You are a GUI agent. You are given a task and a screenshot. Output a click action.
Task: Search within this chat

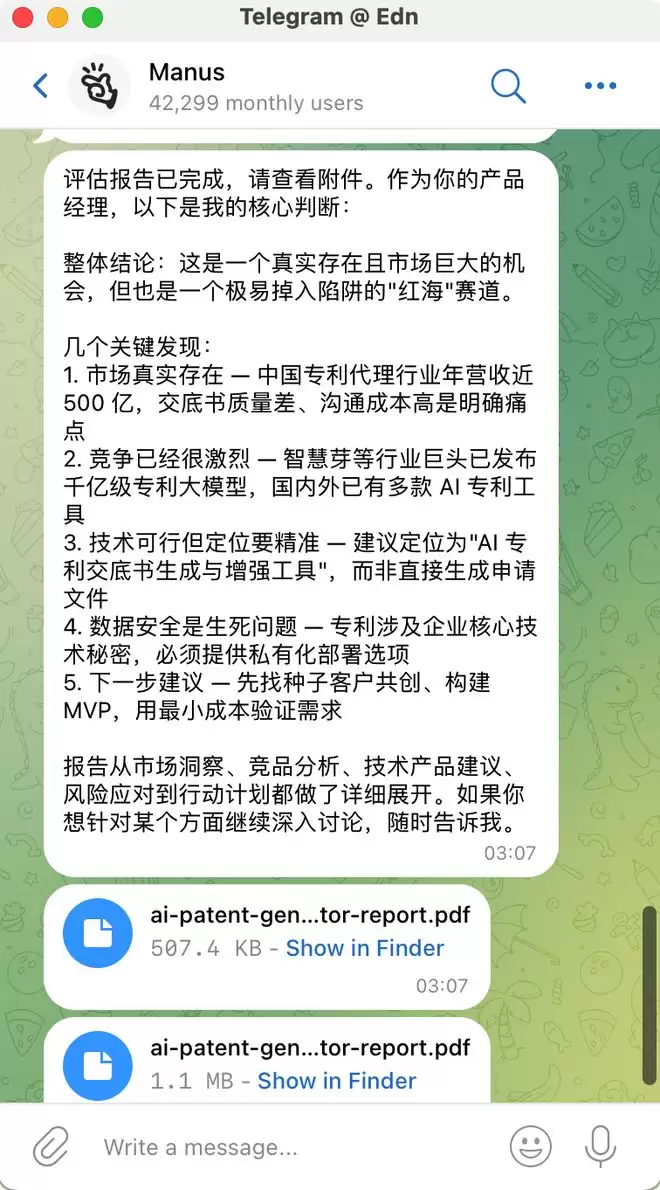click(x=508, y=86)
